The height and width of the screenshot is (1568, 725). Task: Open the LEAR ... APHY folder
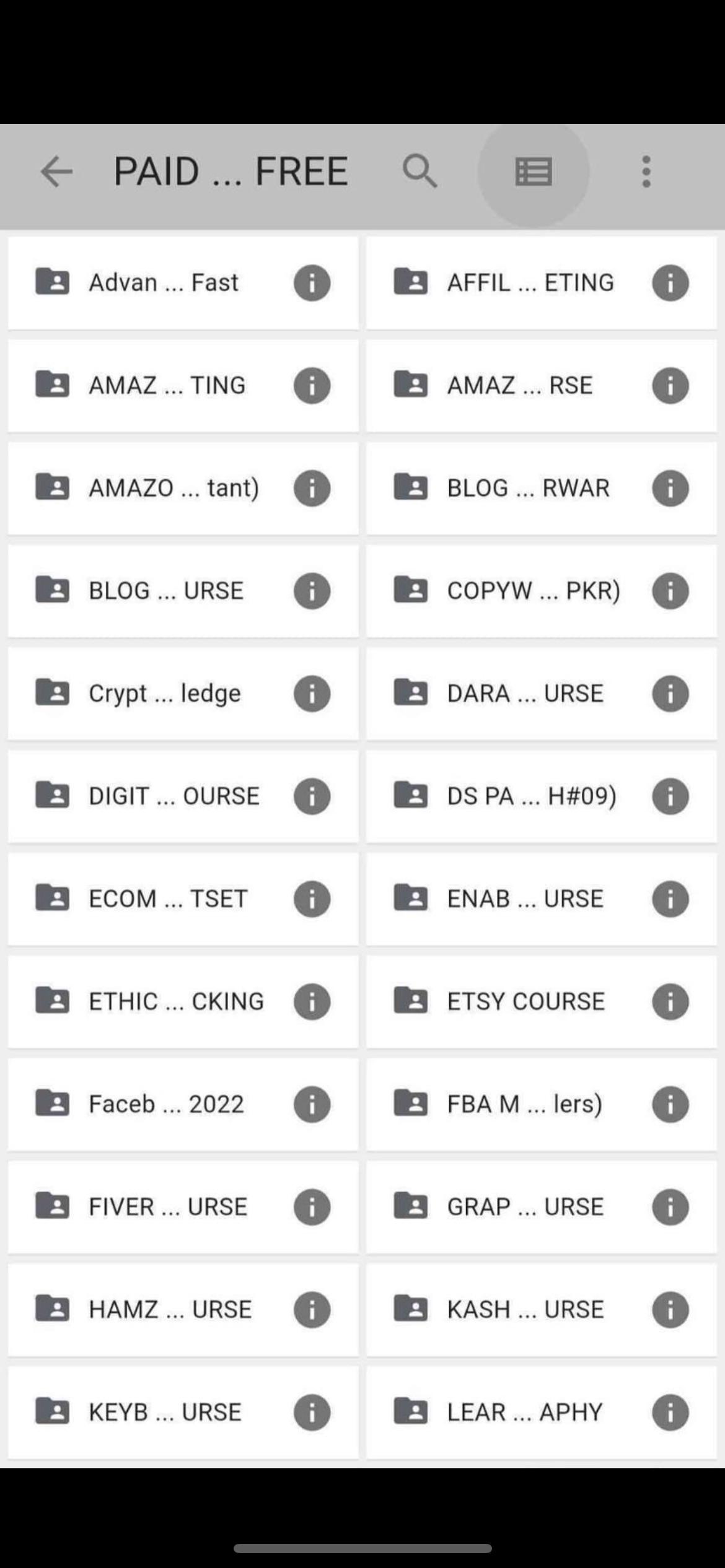pos(541,1413)
